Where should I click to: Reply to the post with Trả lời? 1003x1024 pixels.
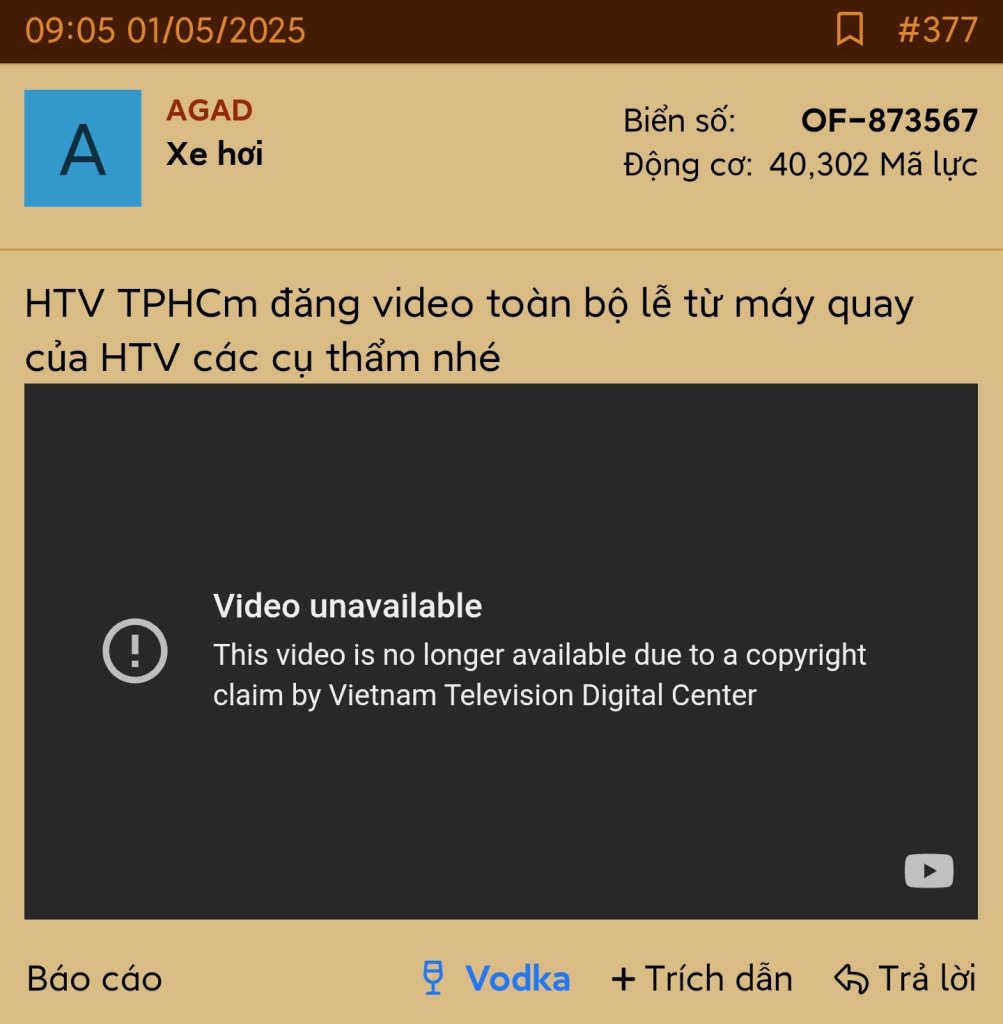coord(905,978)
